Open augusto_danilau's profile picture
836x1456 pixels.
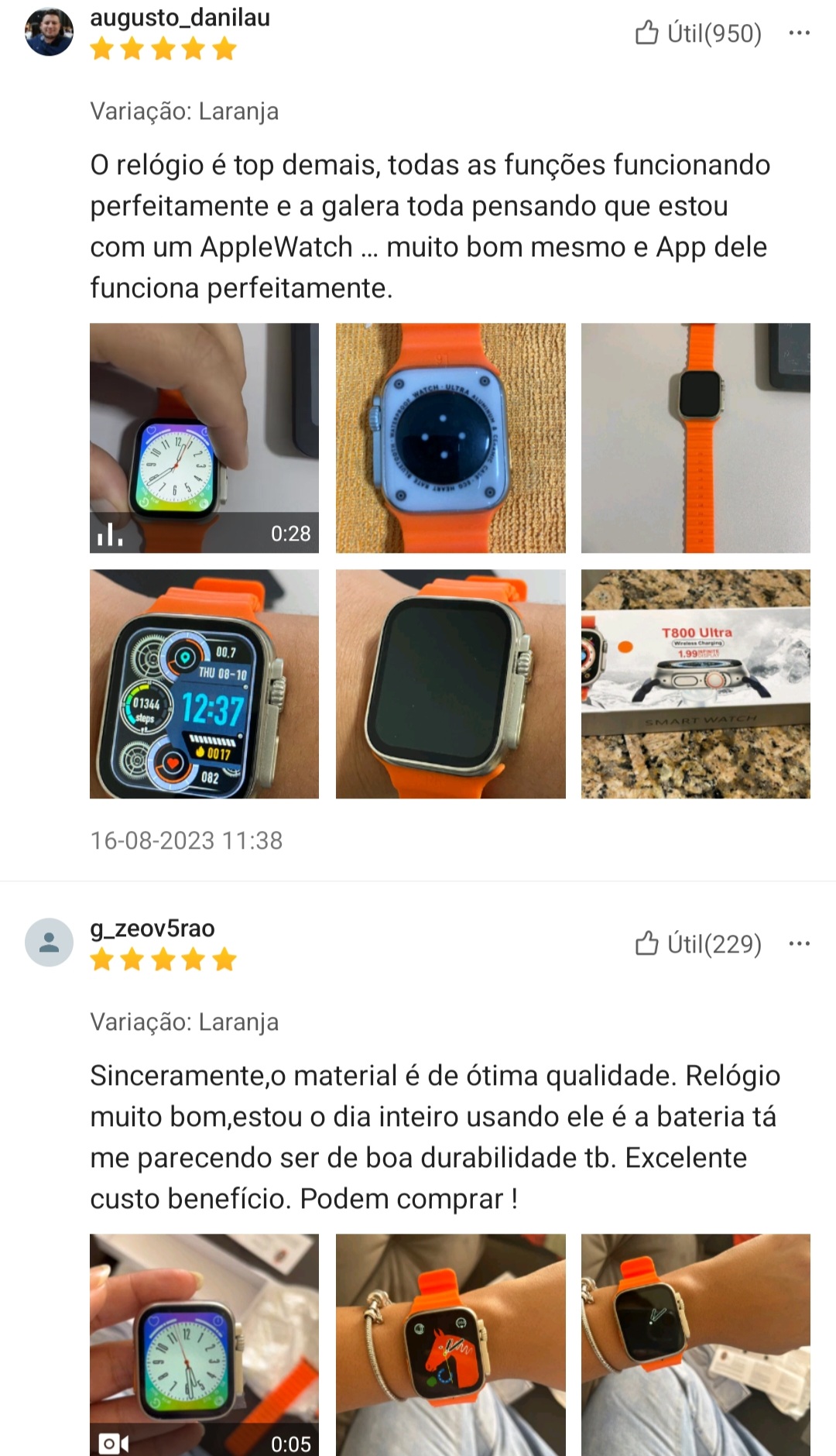point(49,33)
